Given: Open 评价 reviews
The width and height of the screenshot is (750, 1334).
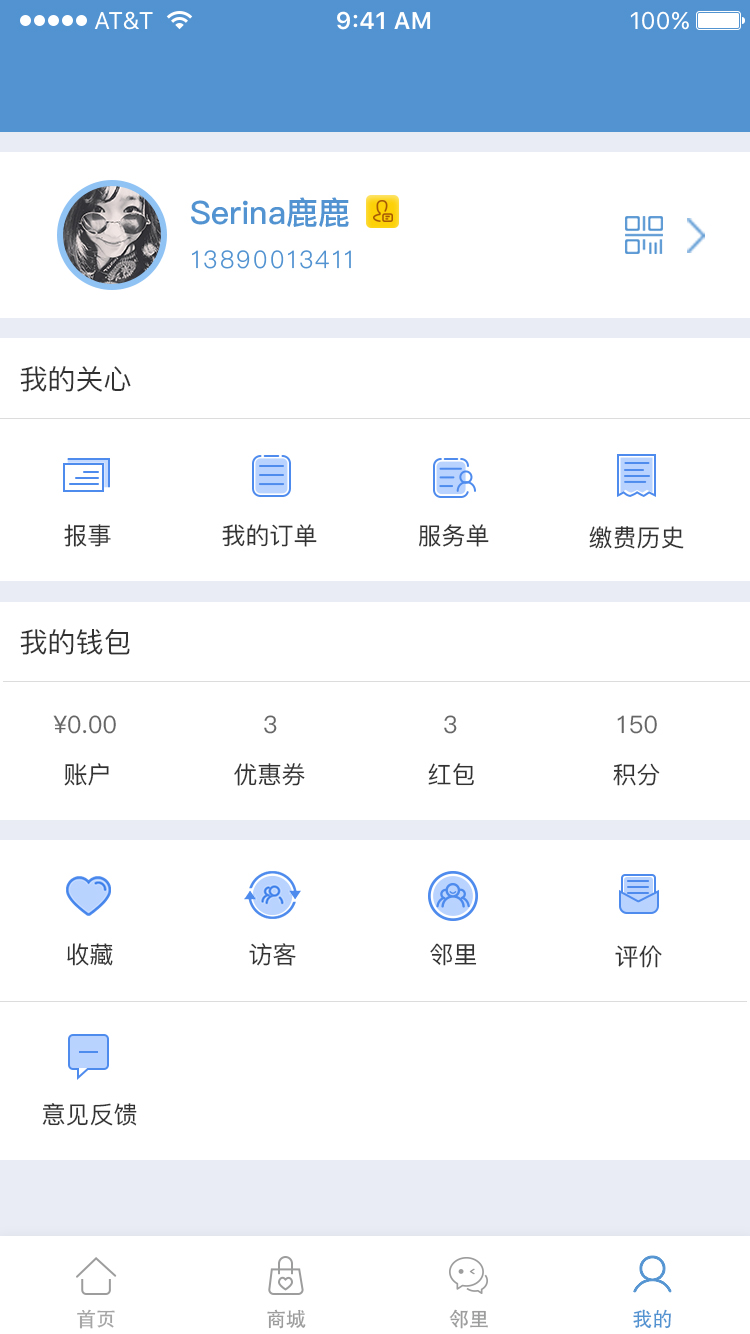Looking at the screenshot, I should (638, 918).
